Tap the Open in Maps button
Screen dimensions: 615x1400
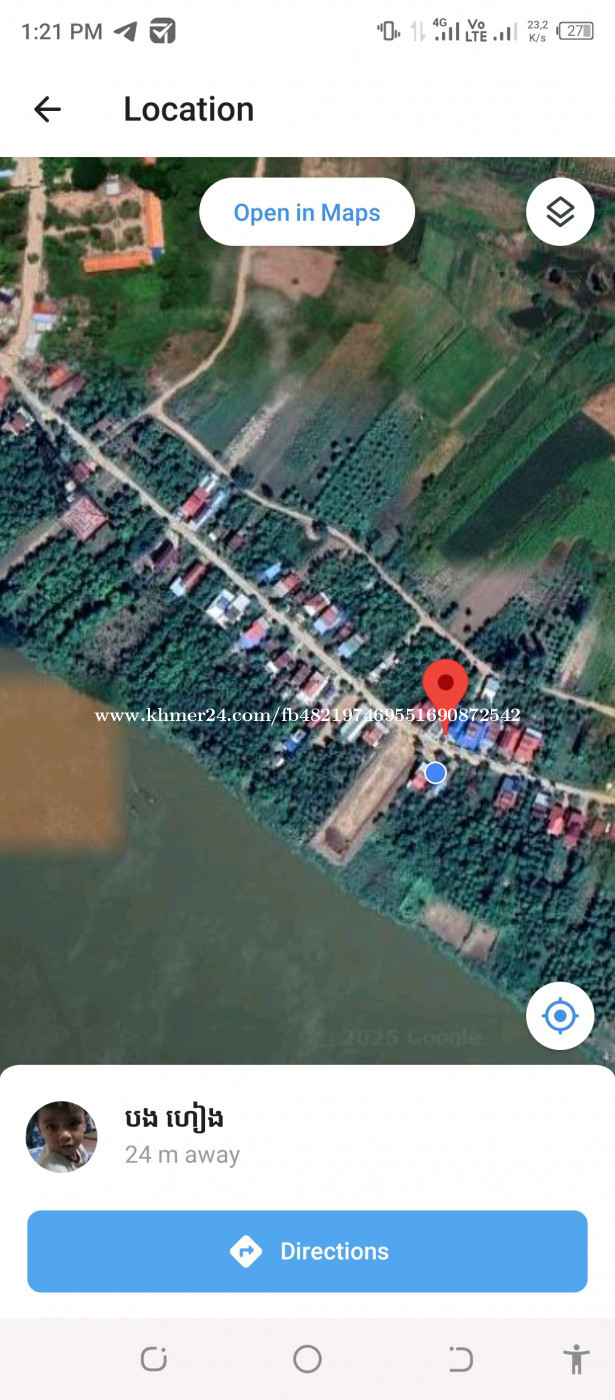[x=307, y=212]
